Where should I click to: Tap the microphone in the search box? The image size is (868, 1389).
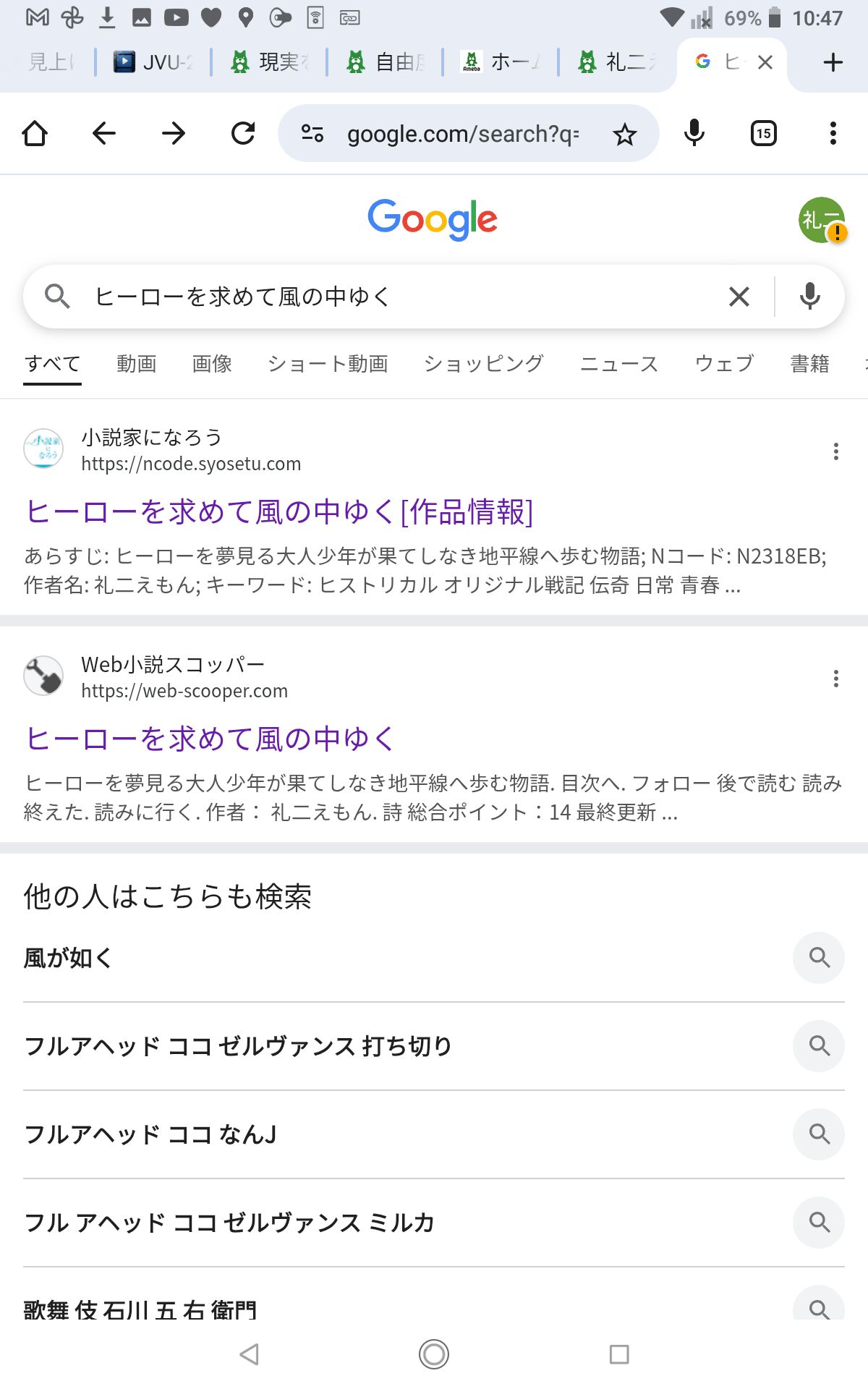(x=812, y=296)
